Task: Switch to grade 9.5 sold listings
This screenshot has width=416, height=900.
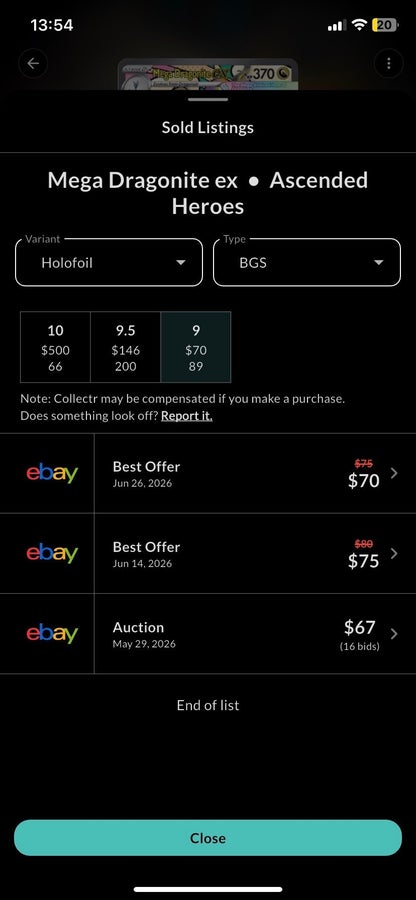Action: [126, 347]
